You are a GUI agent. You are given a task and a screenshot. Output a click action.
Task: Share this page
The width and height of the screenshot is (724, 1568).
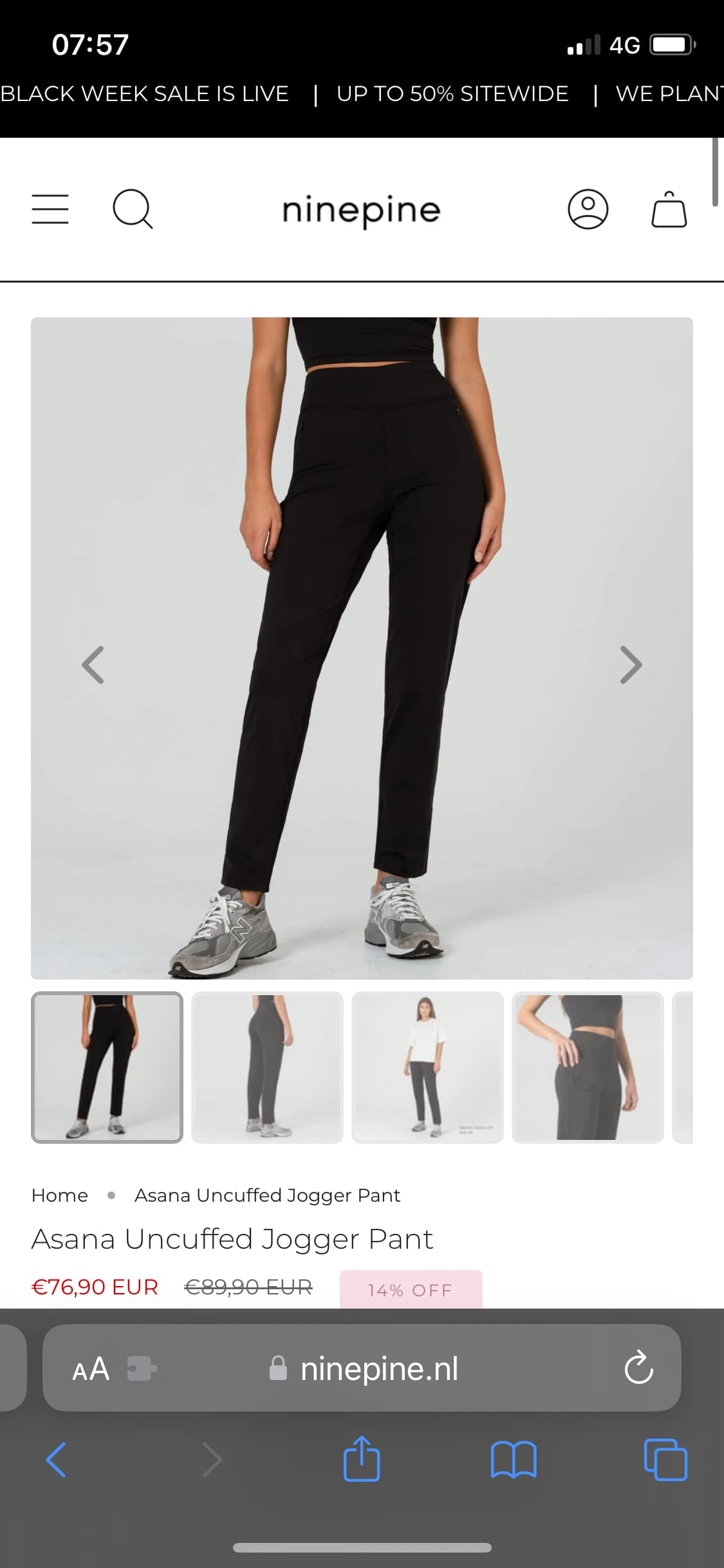tap(362, 1459)
